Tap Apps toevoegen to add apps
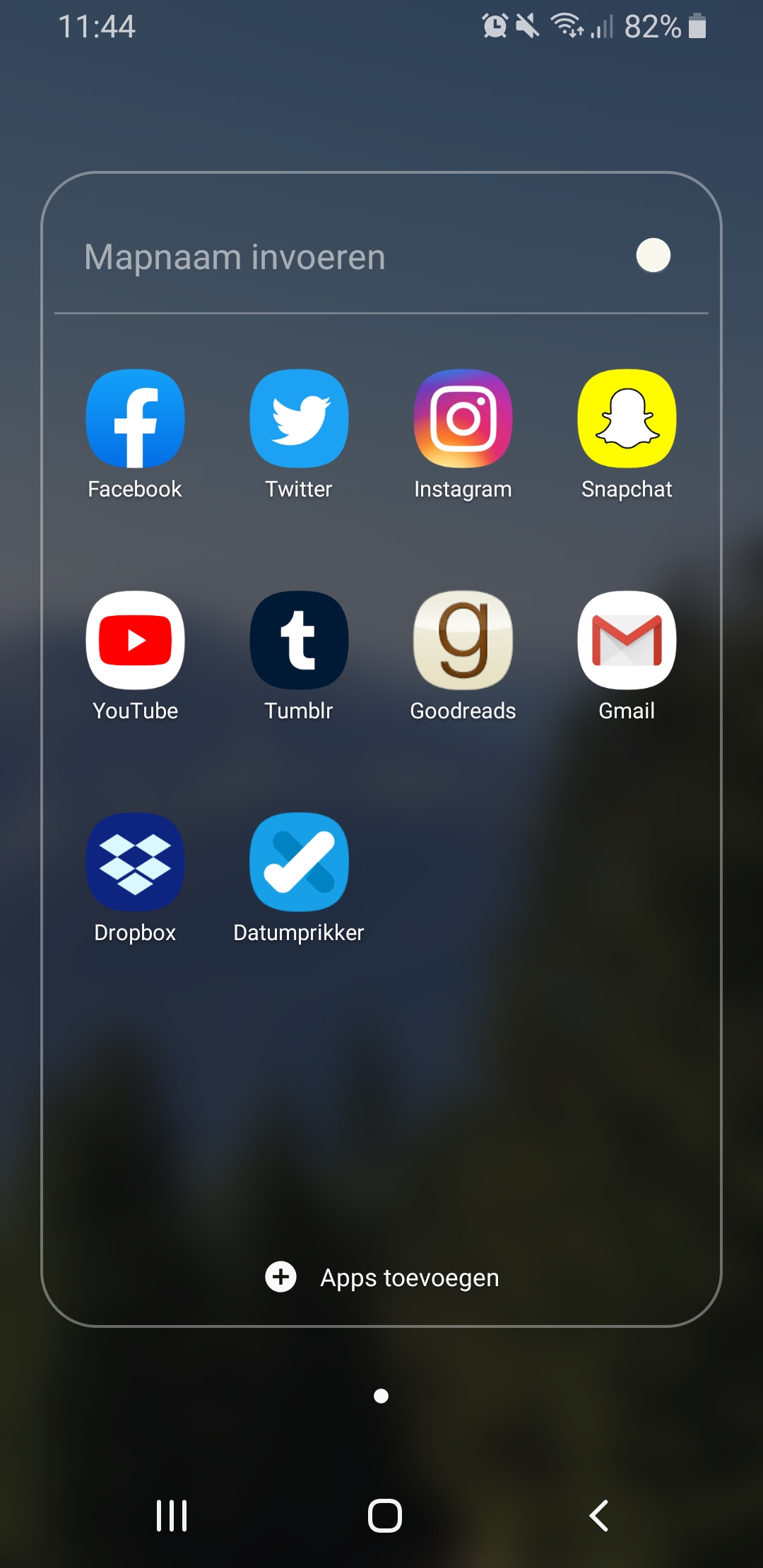This screenshot has height=1568, width=763. pyautogui.click(x=381, y=1277)
